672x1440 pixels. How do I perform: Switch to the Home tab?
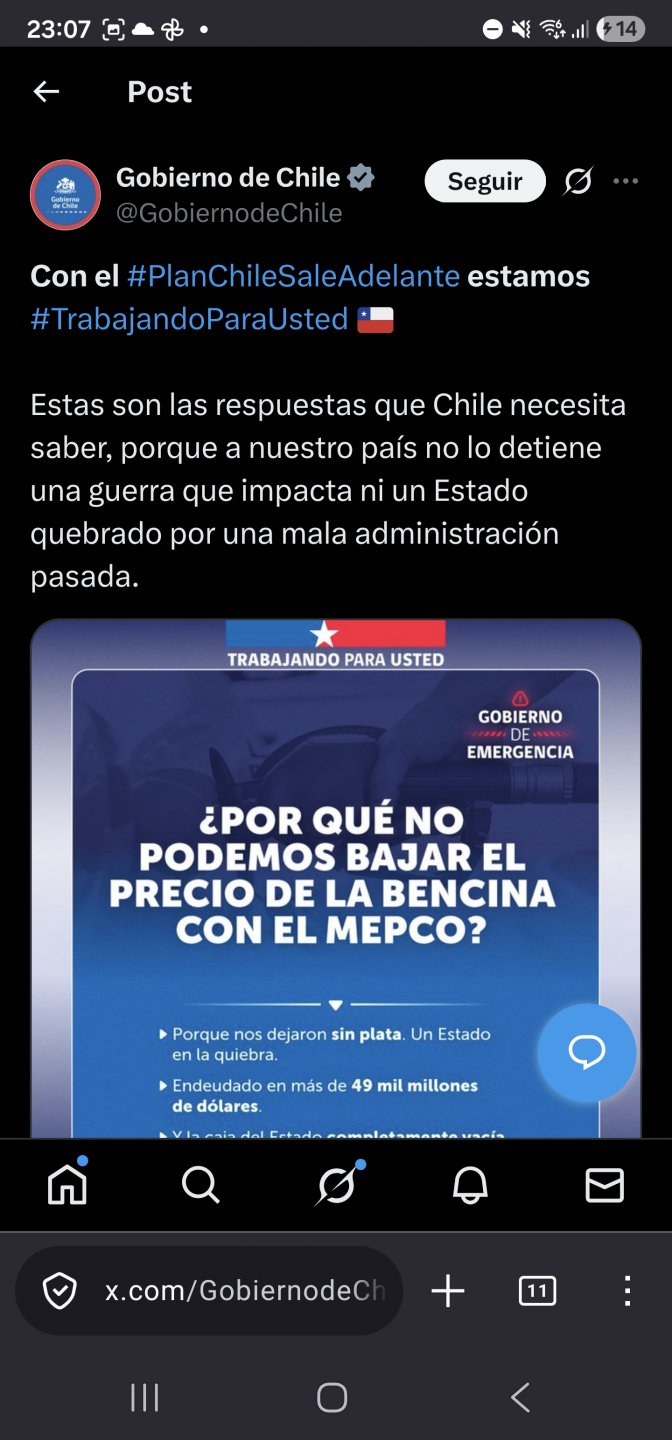pos(68,1185)
